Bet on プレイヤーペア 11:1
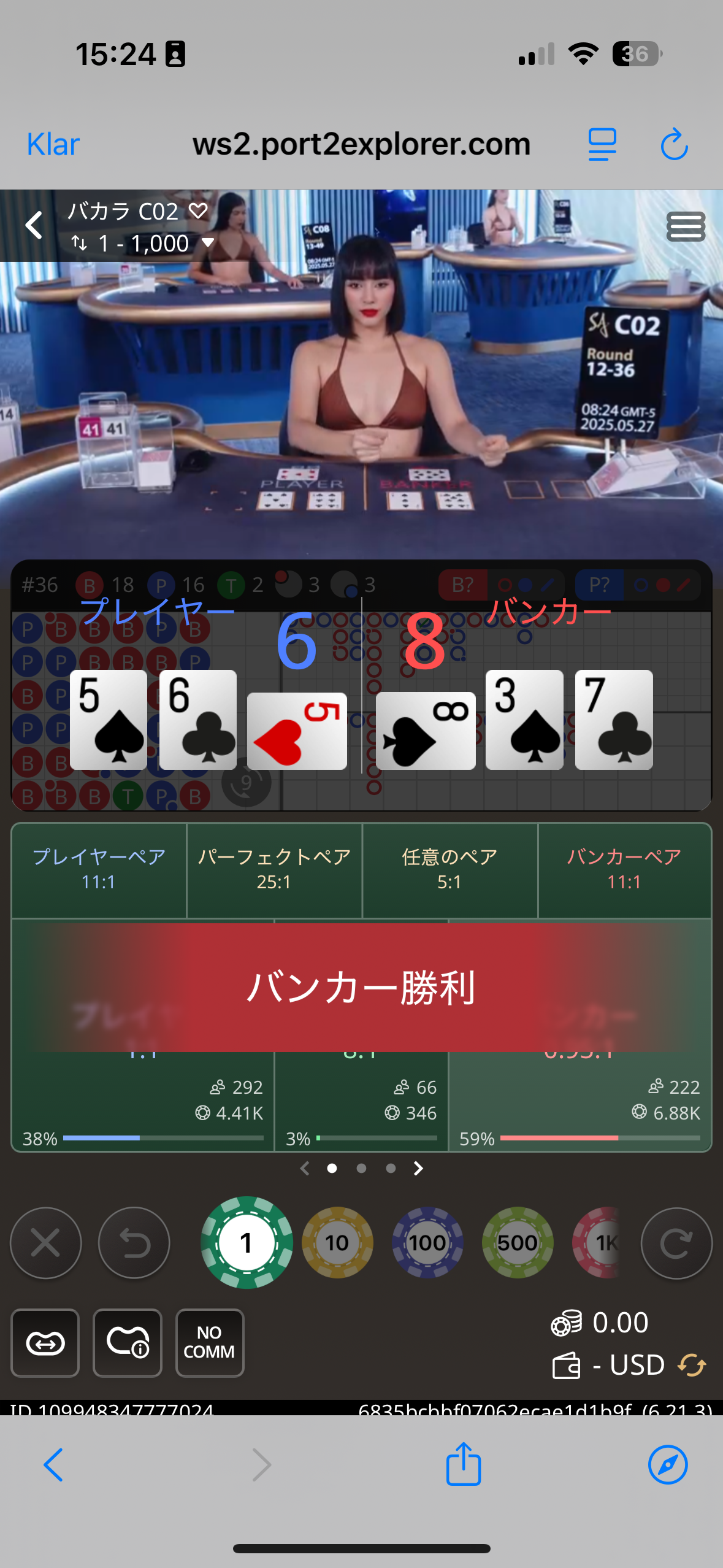723x1568 pixels. tap(99, 869)
